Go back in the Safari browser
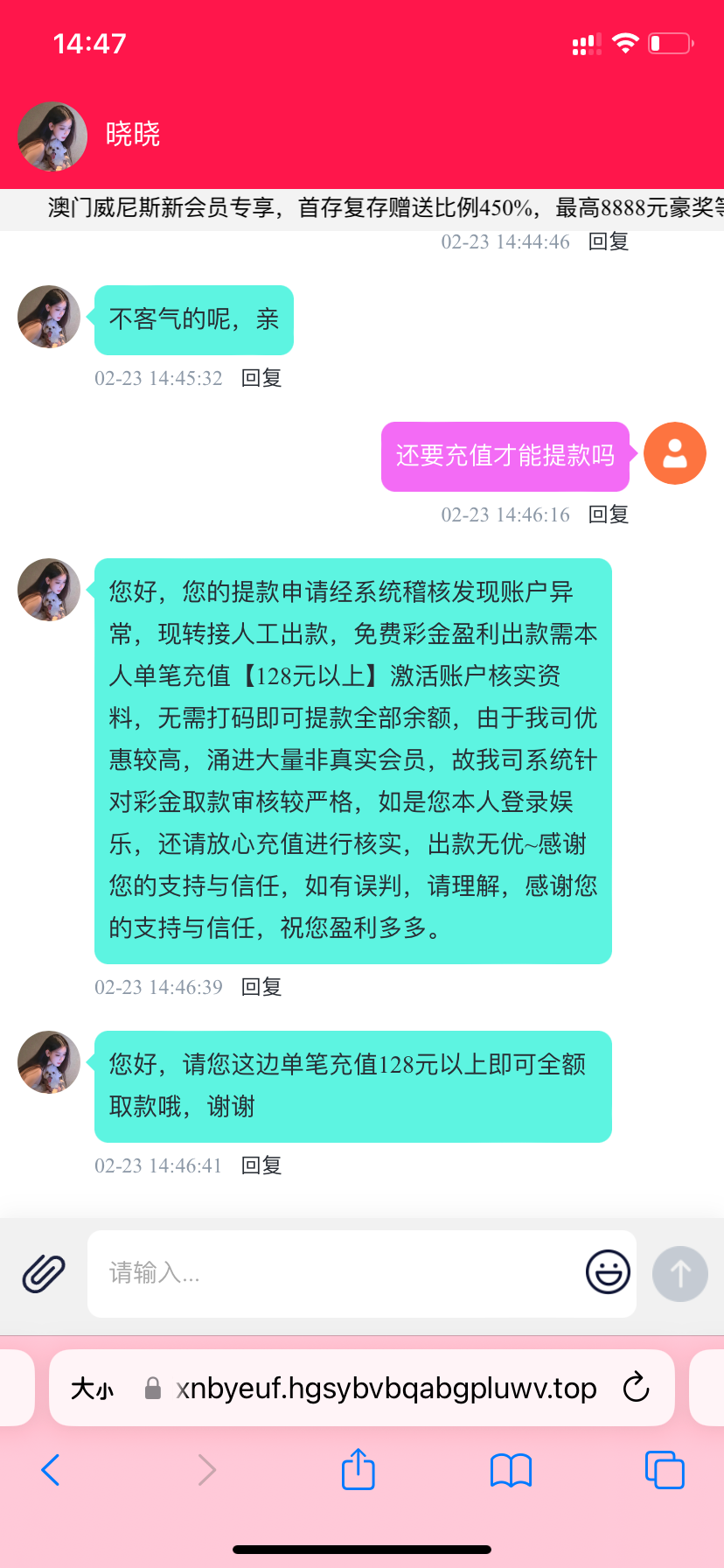The image size is (724, 1568). [x=51, y=1470]
